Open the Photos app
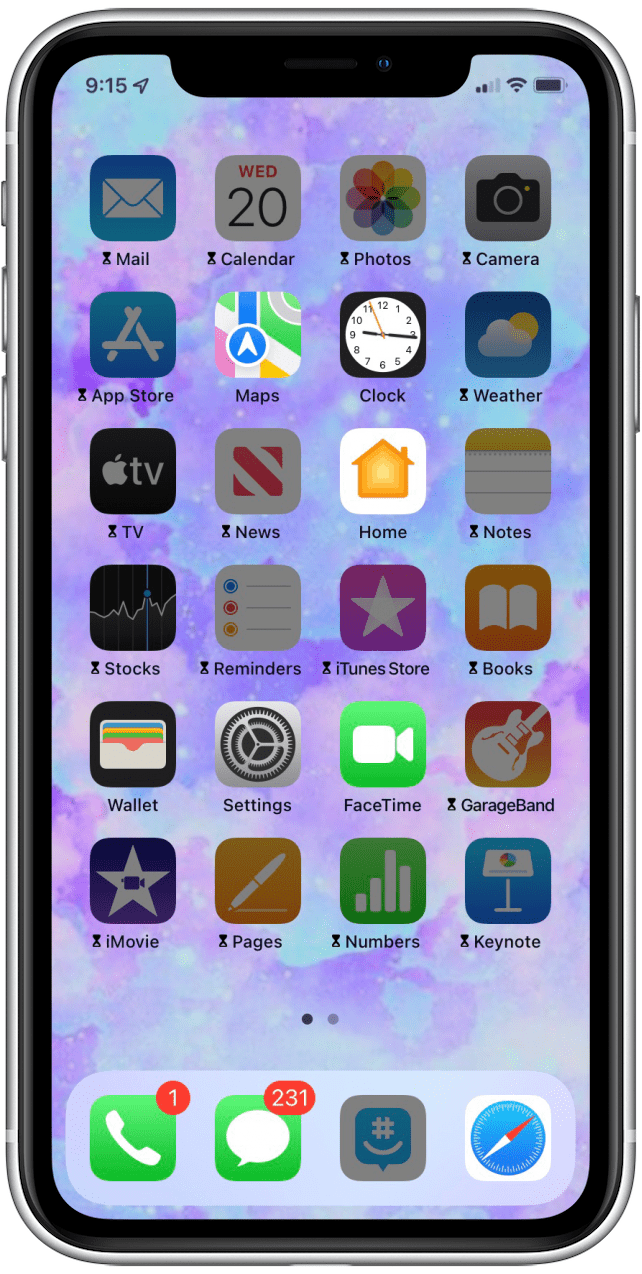 click(x=383, y=198)
